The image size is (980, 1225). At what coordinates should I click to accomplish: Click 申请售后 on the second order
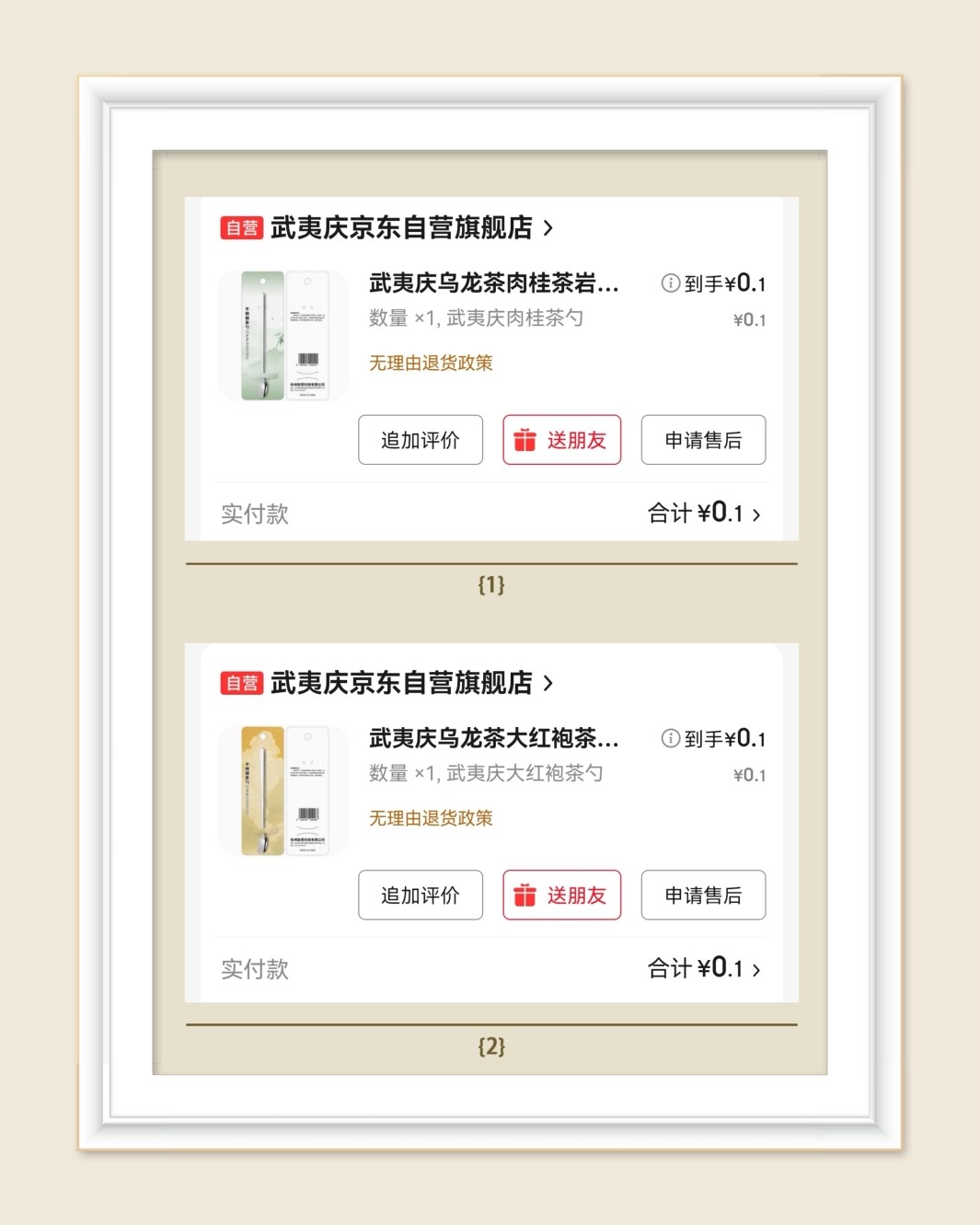pyautogui.click(x=703, y=895)
